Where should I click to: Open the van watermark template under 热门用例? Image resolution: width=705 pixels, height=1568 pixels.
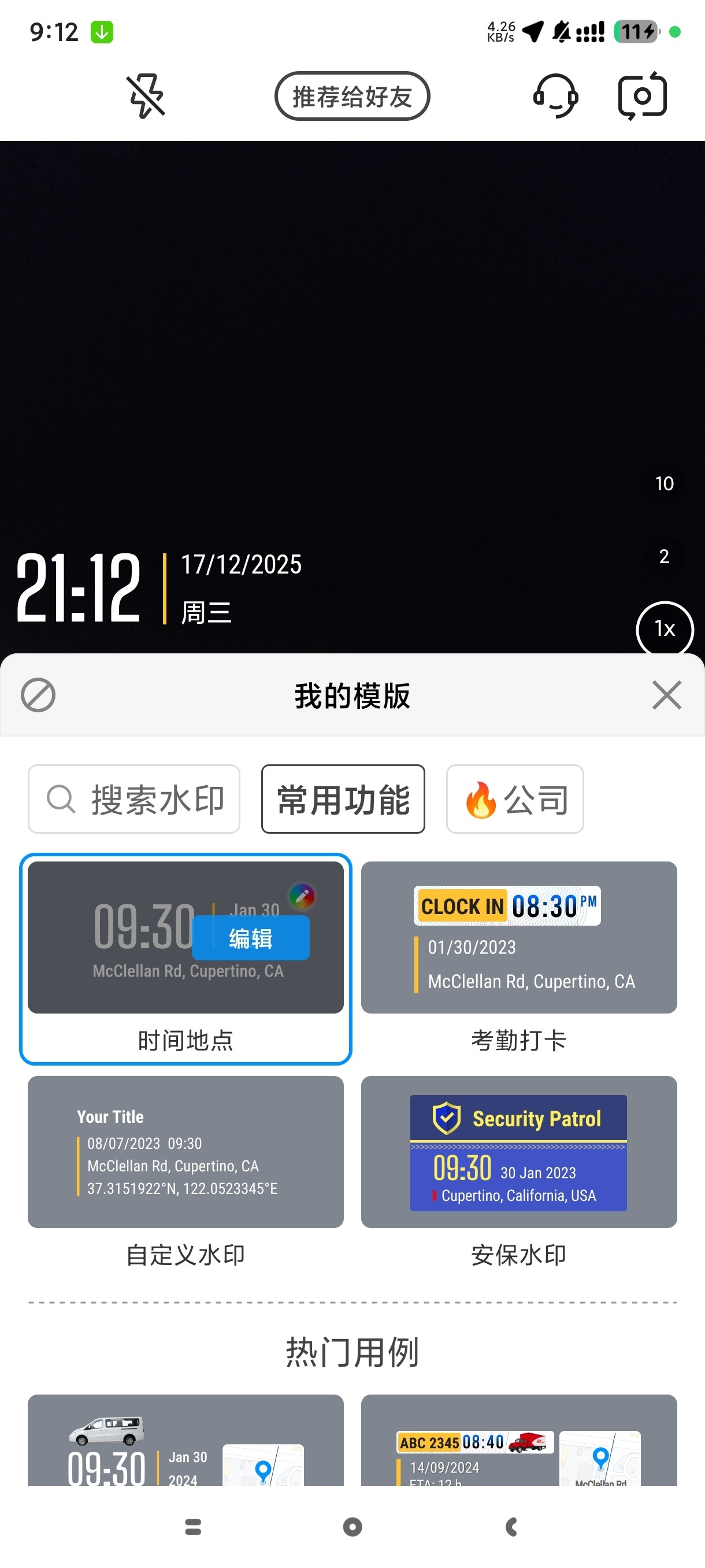coord(185,1440)
